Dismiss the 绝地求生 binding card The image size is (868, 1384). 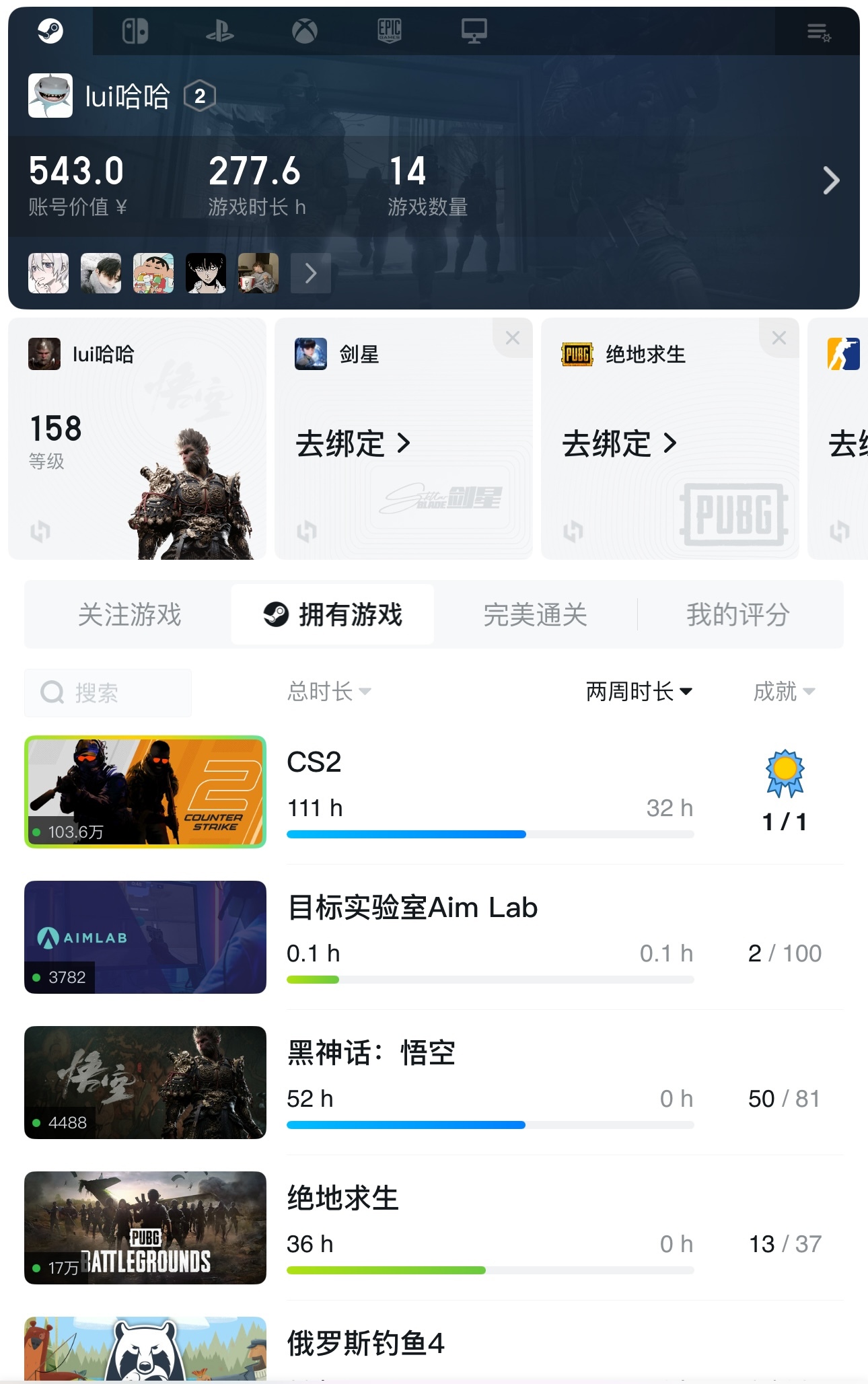pos(779,338)
